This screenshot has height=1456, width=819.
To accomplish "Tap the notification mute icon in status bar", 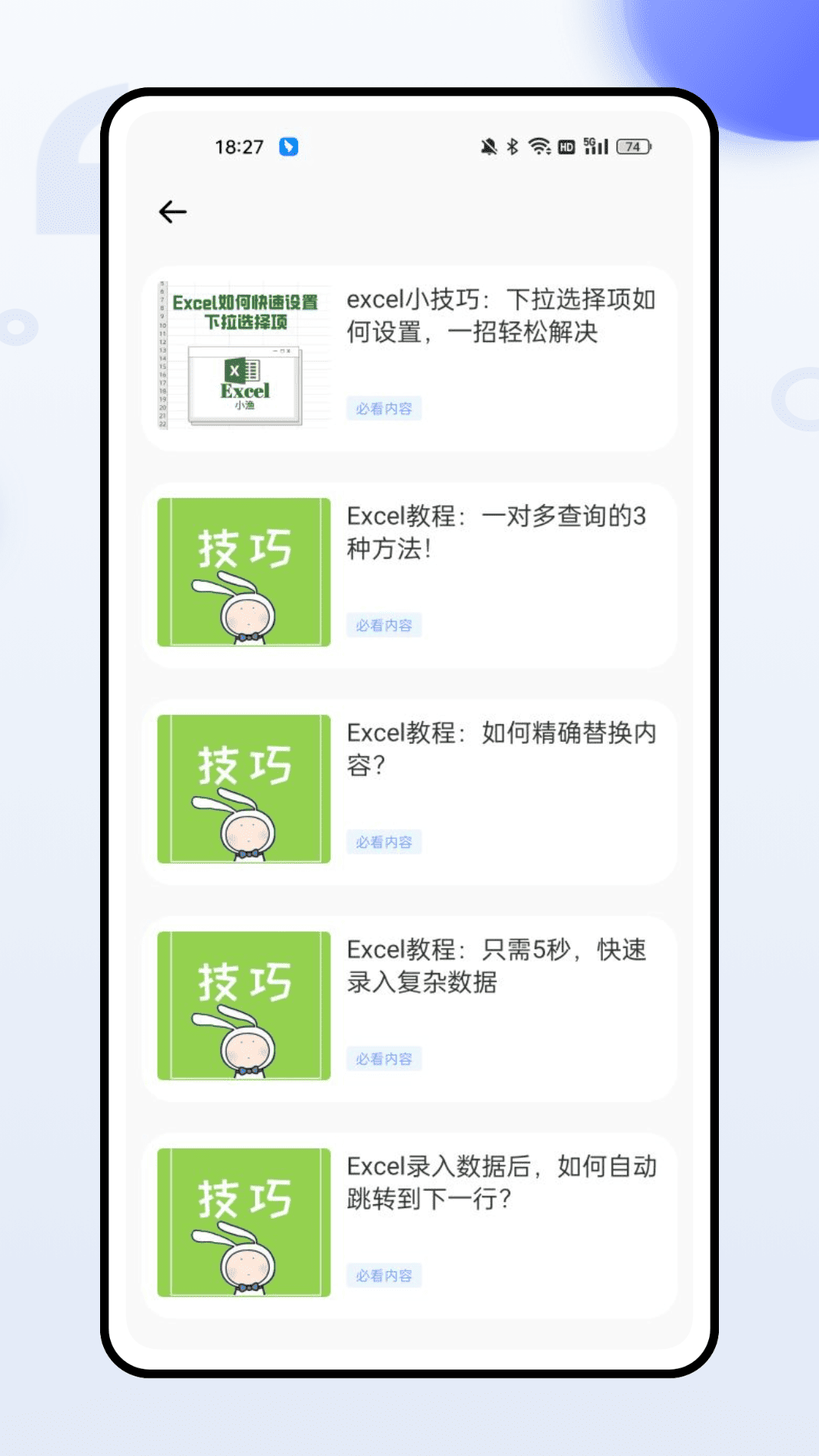I will click(489, 146).
